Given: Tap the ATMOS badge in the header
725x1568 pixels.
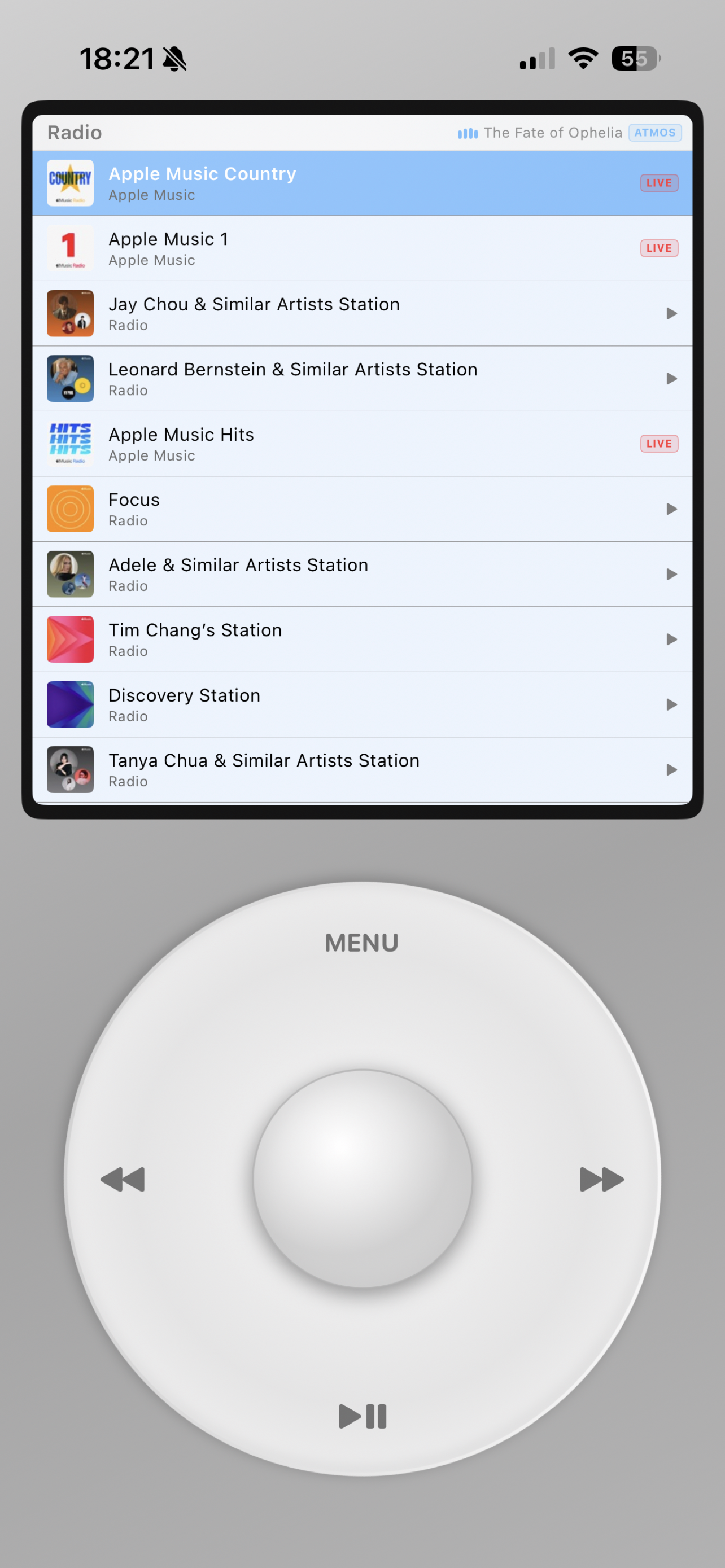Looking at the screenshot, I should tap(654, 132).
